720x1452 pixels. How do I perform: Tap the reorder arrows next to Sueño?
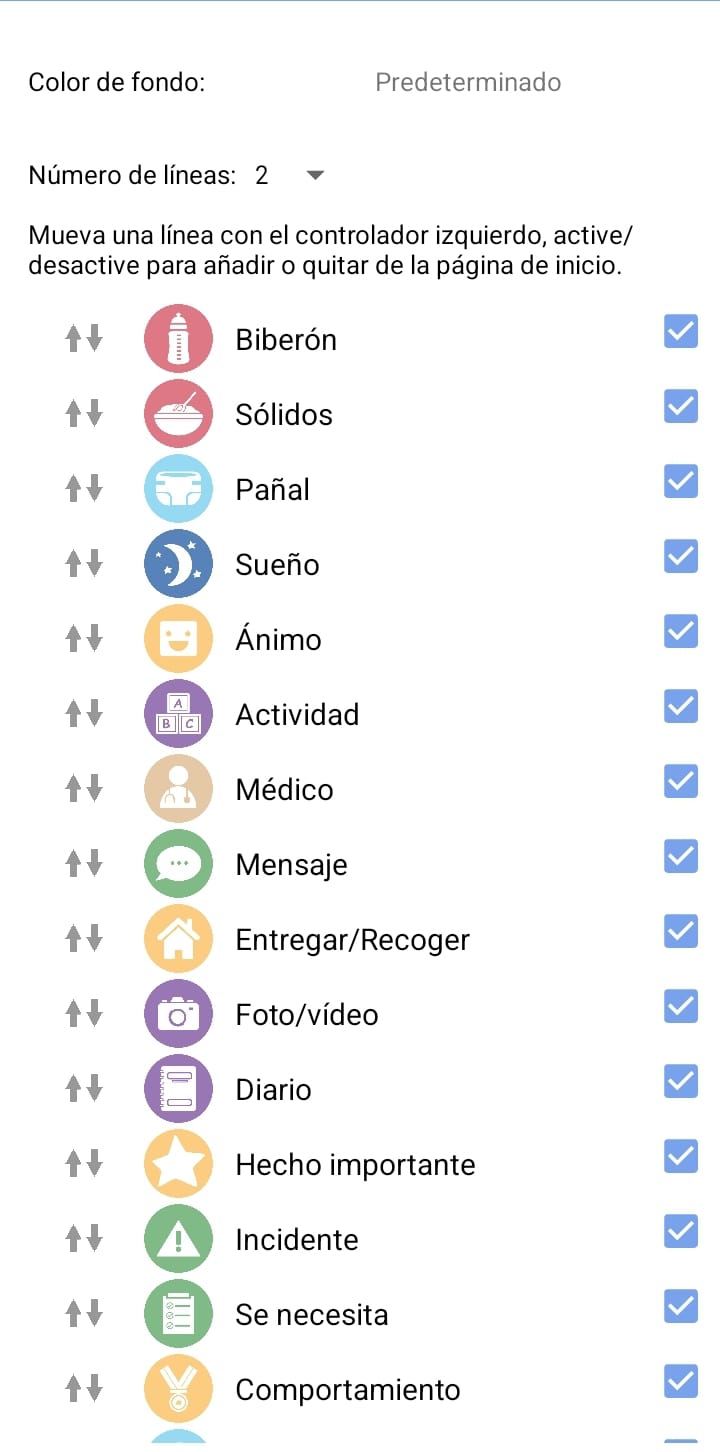pyautogui.click(x=84, y=564)
